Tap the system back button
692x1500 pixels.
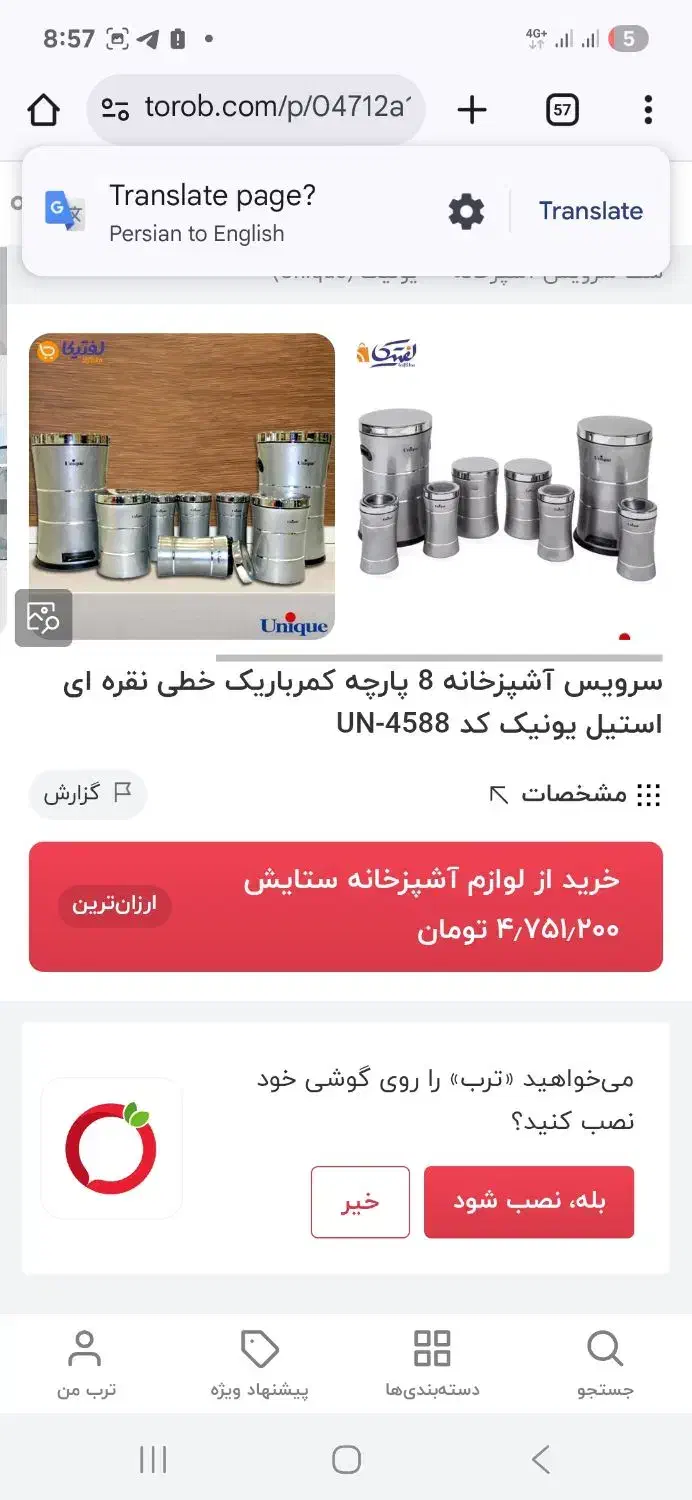pyautogui.click(x=540, y=1460)
